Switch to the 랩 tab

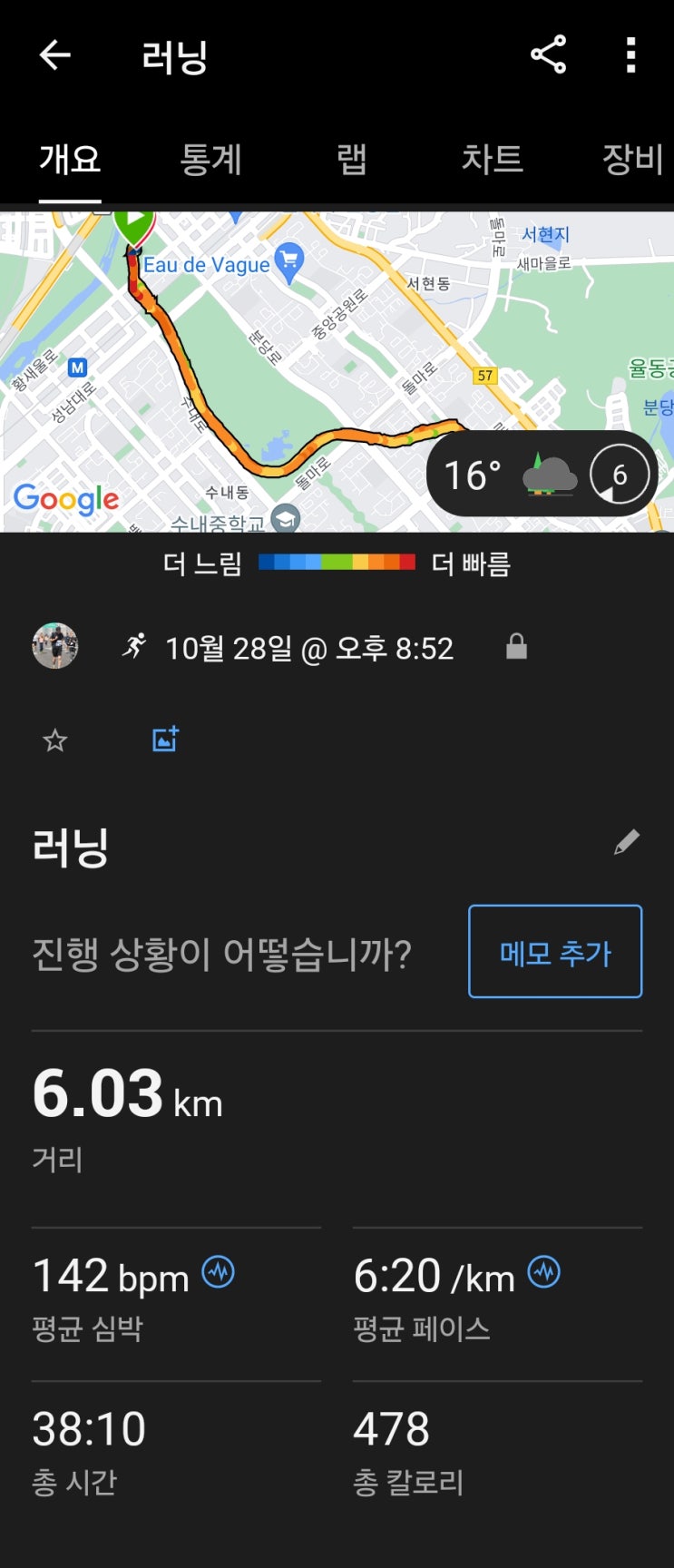[352, 160]
